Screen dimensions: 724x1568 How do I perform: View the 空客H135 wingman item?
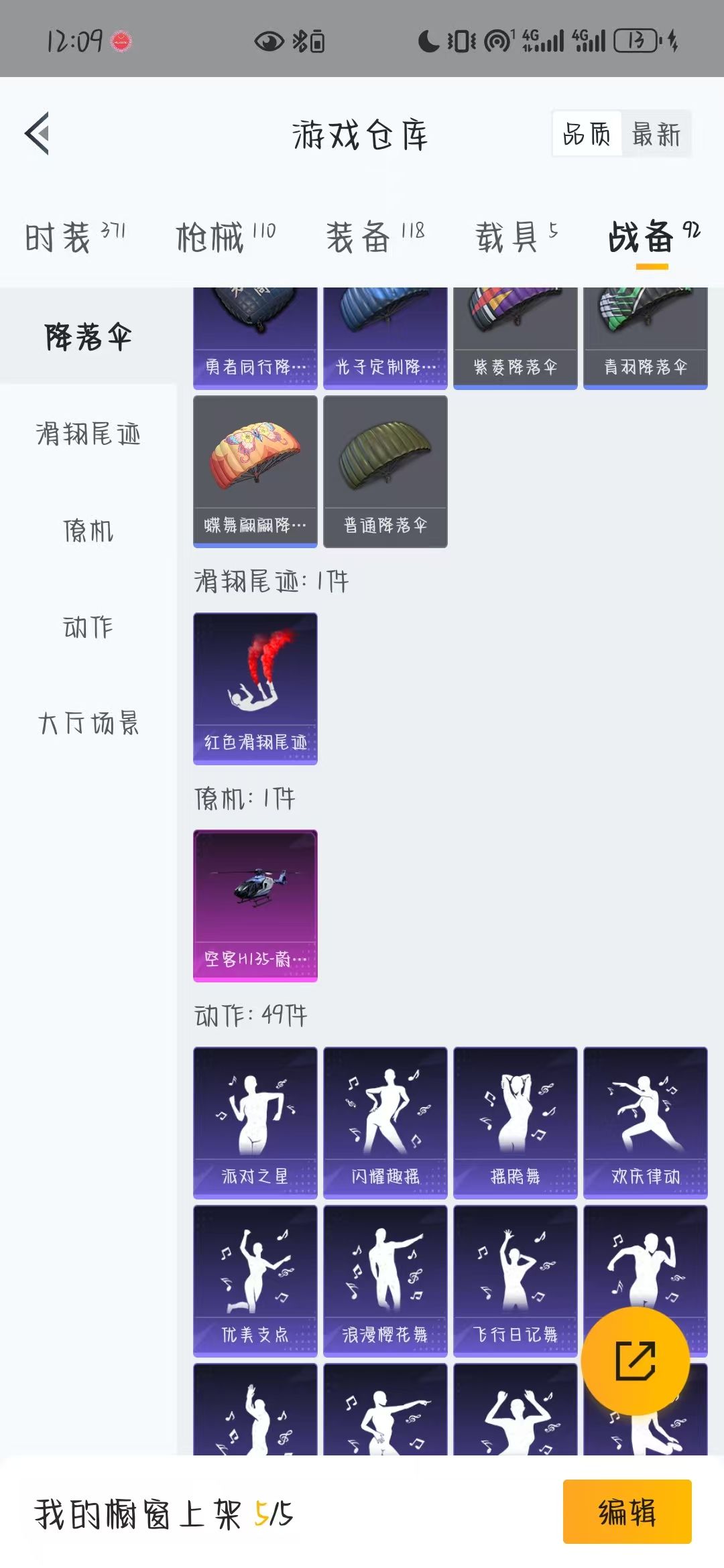(x=255, y=905)
